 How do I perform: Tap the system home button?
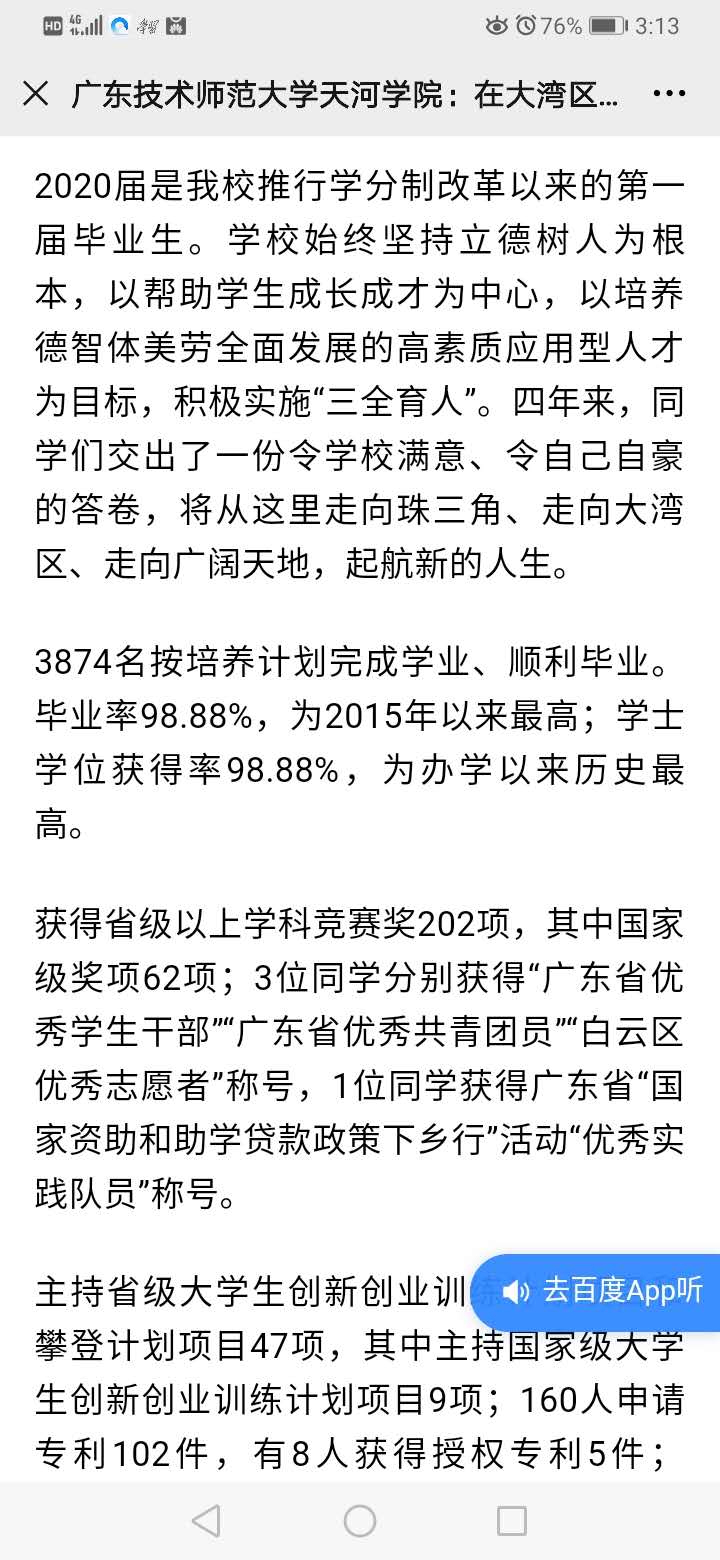pyautogui.click(x=359, y=1521)
